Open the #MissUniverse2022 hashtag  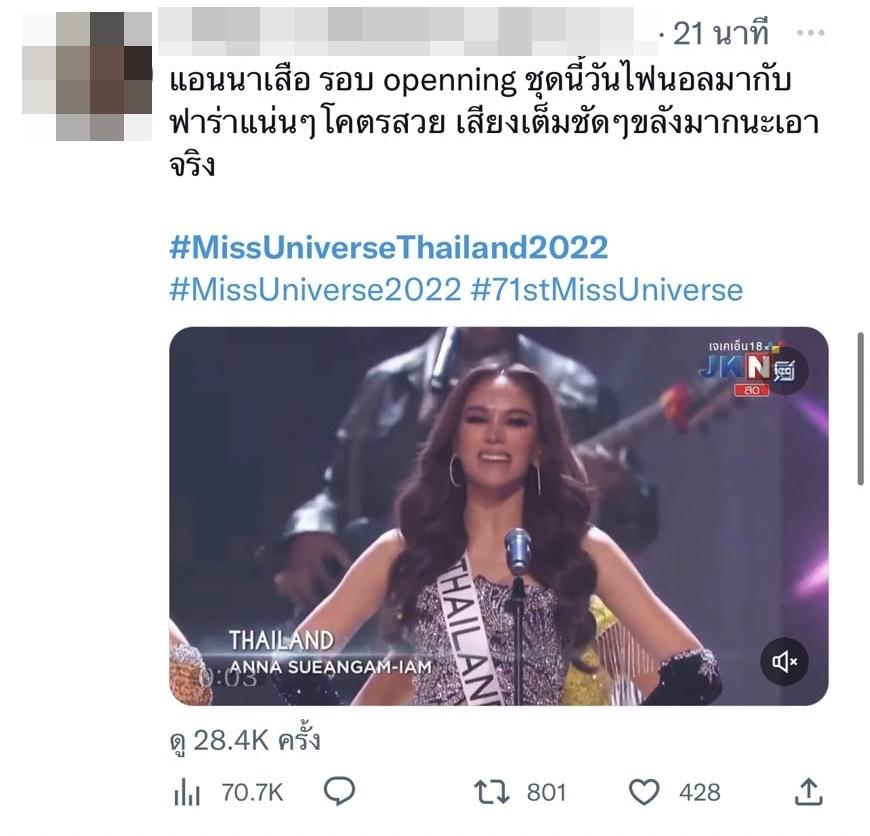314,290
